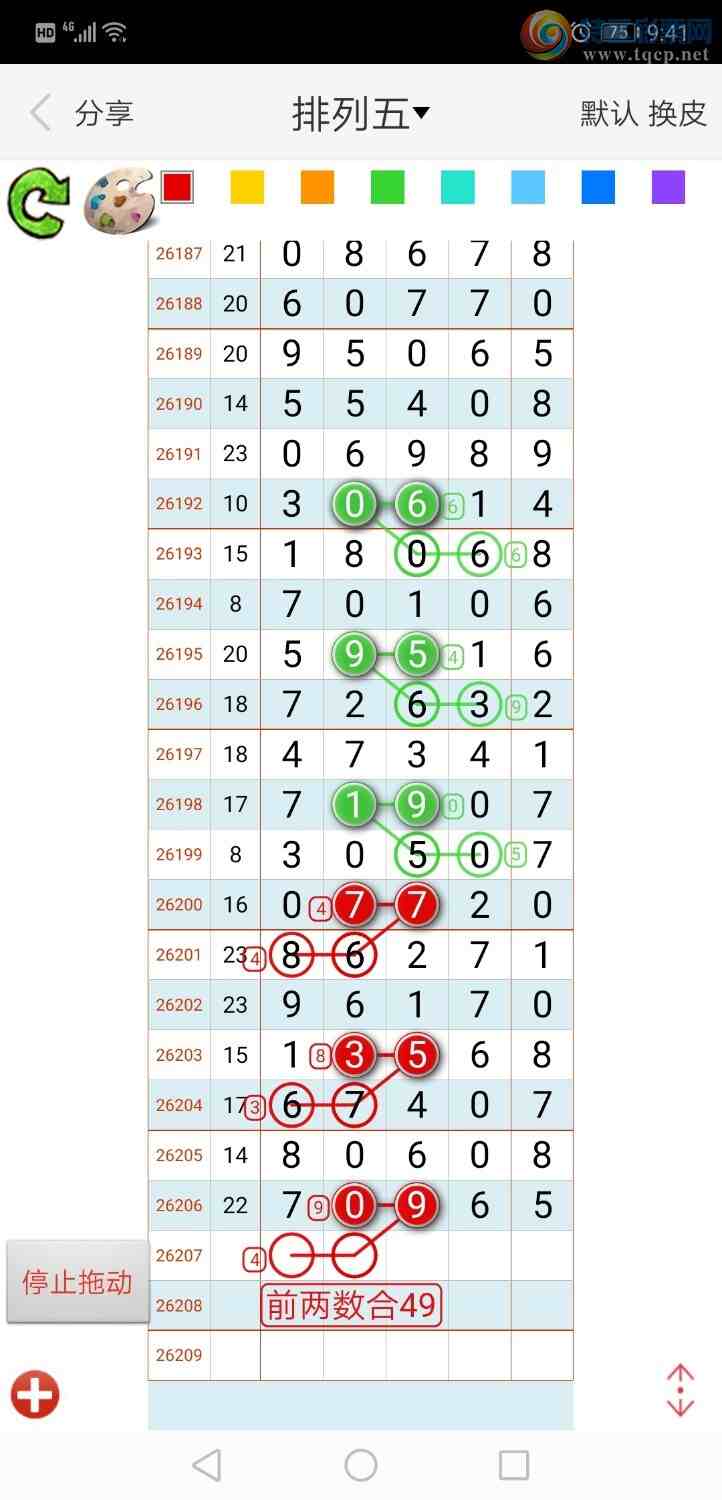Tap the system home button

(x=361, y=1465)
